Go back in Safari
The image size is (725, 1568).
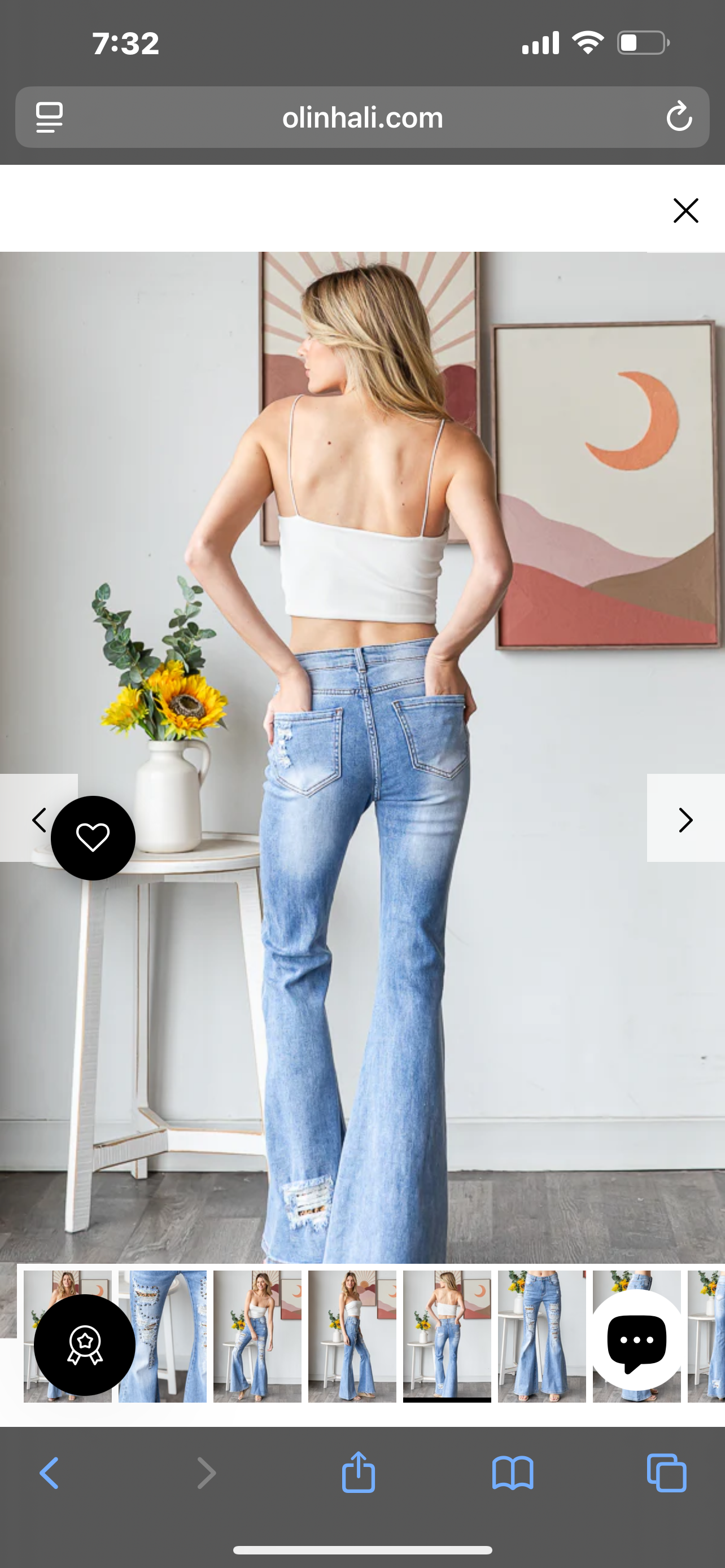[49, 1473]
